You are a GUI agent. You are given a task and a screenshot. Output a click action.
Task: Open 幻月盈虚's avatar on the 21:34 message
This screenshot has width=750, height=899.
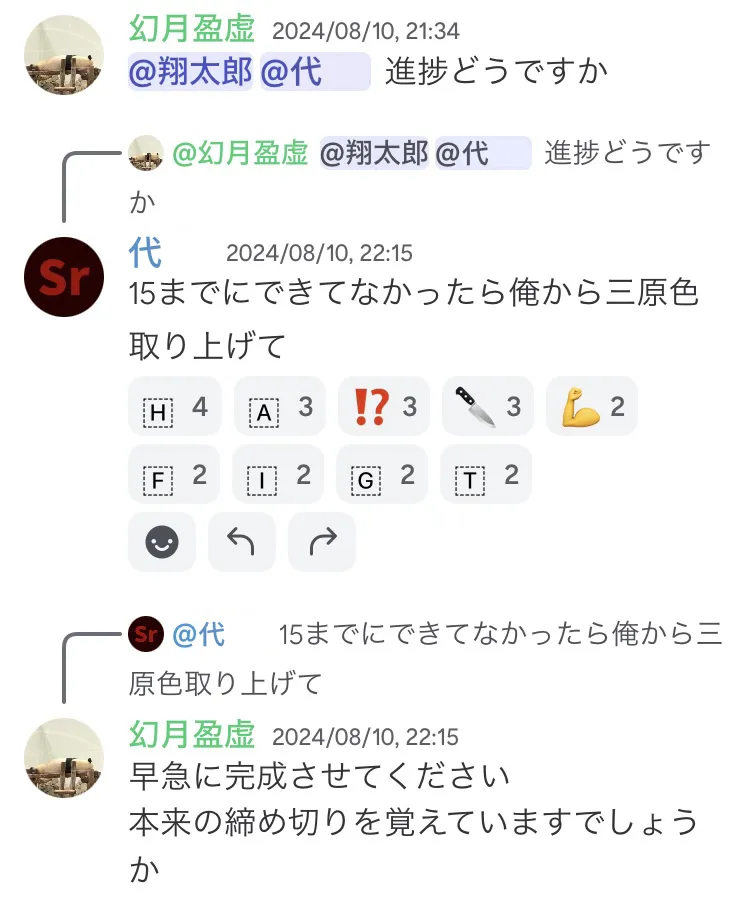[64, 56]
